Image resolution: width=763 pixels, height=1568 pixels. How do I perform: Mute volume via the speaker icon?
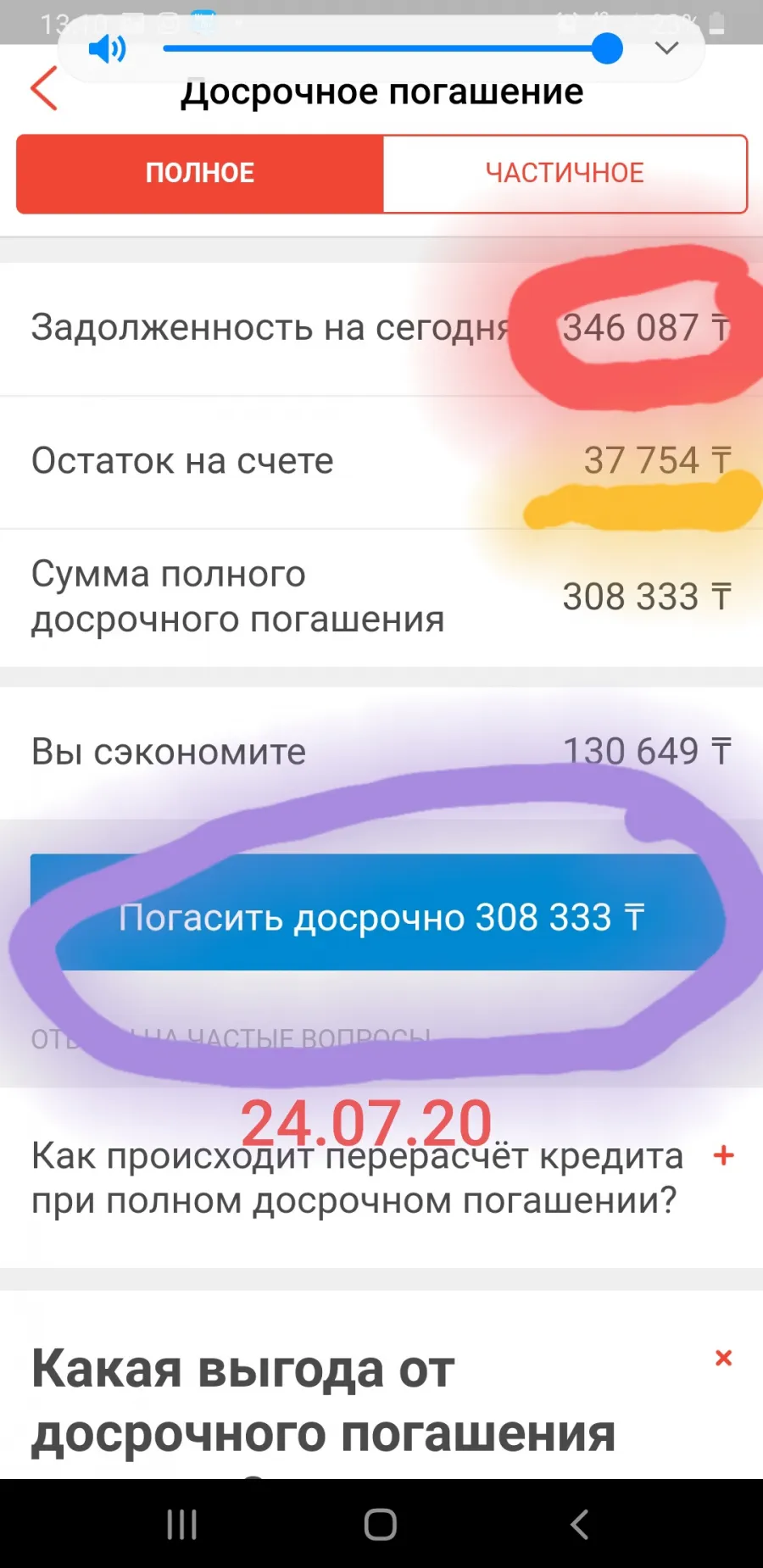pos(108,49)
